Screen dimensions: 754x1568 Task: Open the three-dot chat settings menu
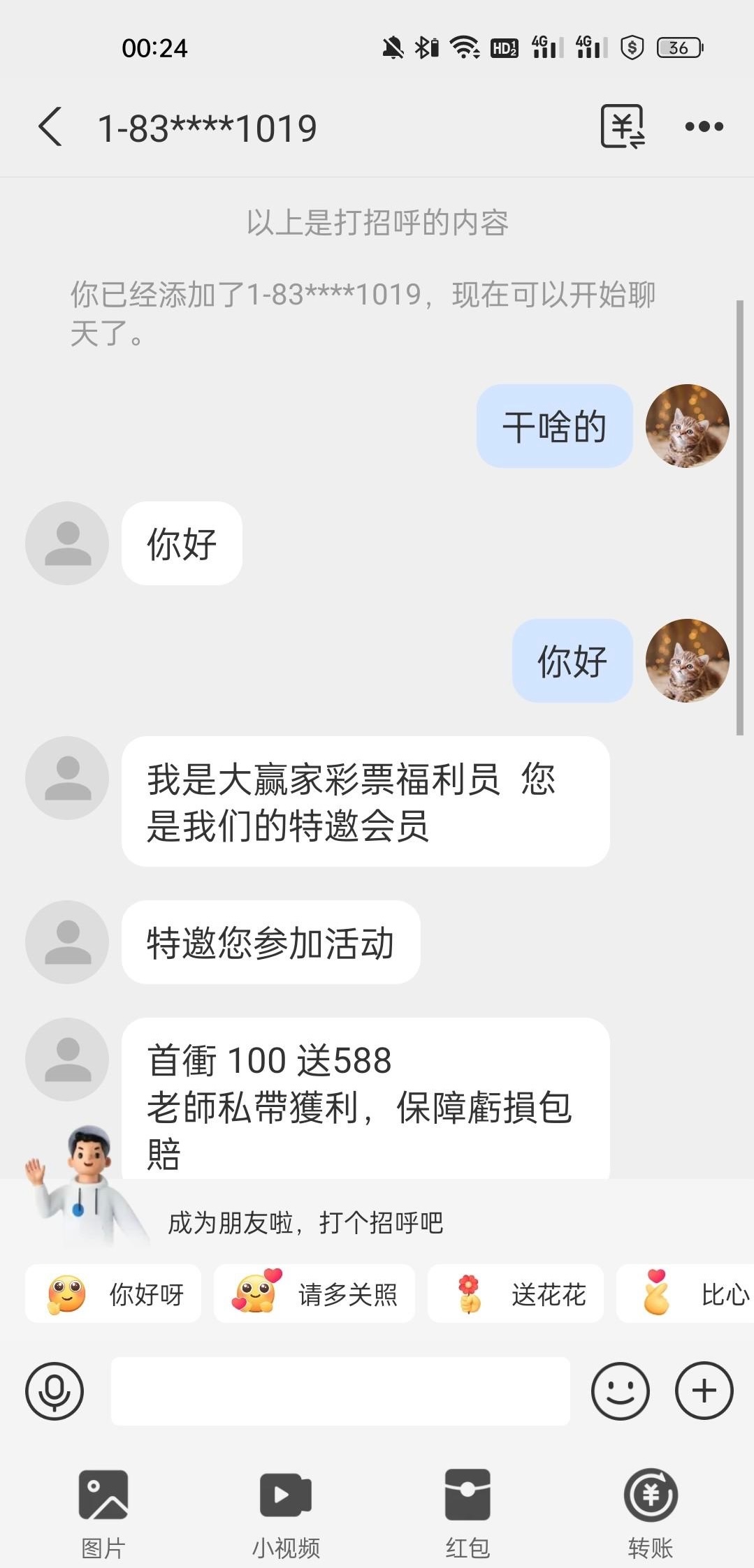coord(703,126)
